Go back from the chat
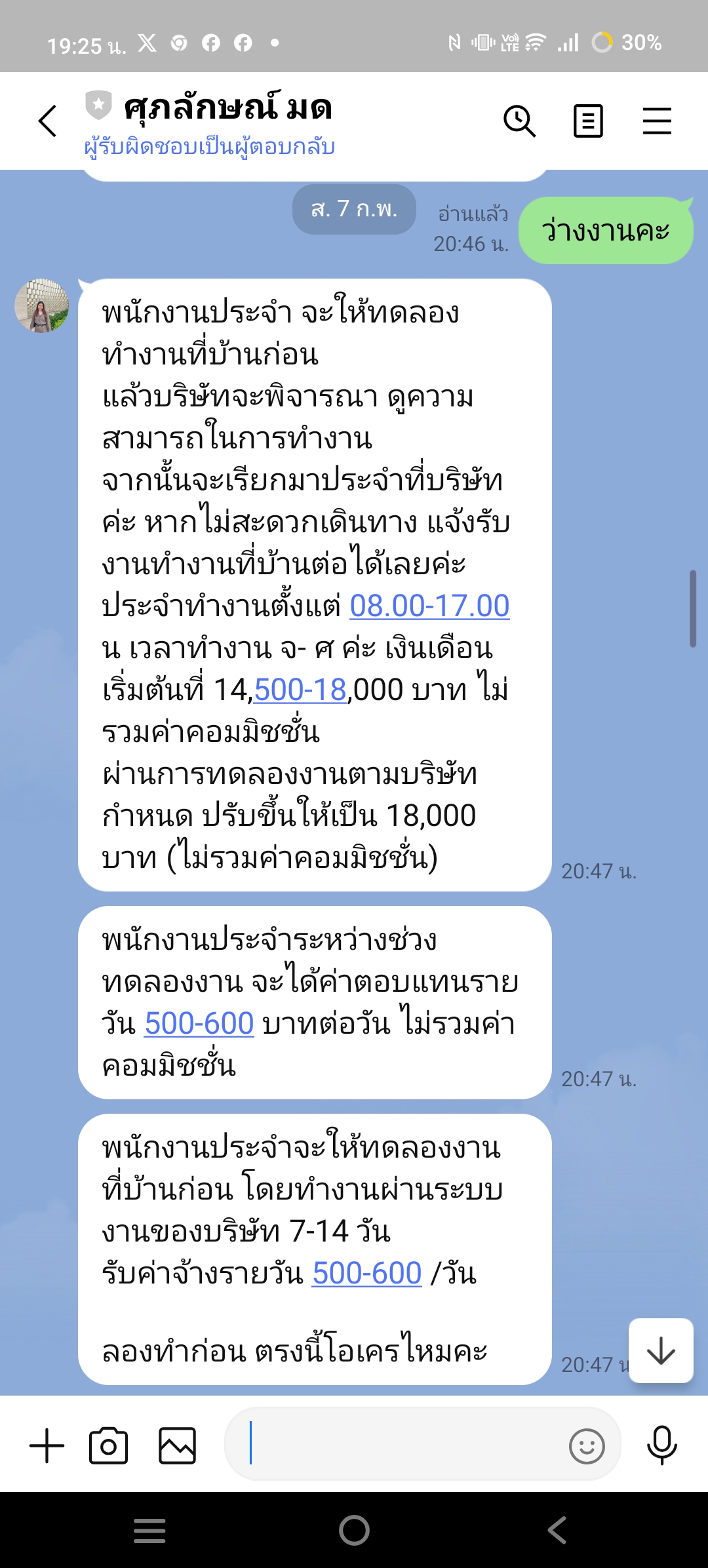The height and width of the screenshot is (1568, 708). (x=47, y=121)
